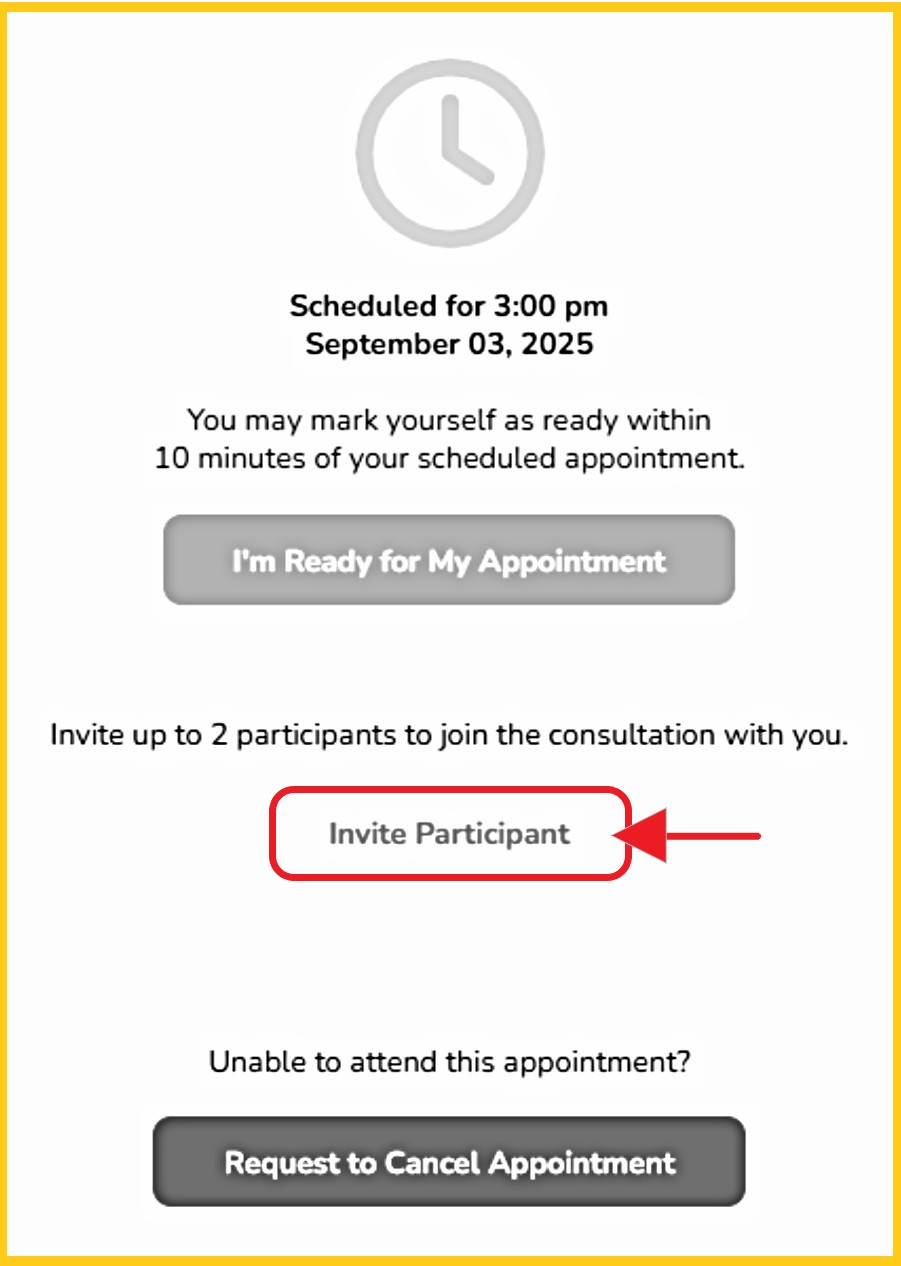
Task: Mark yourself ready for the appointment
Action: click(449, 560)
